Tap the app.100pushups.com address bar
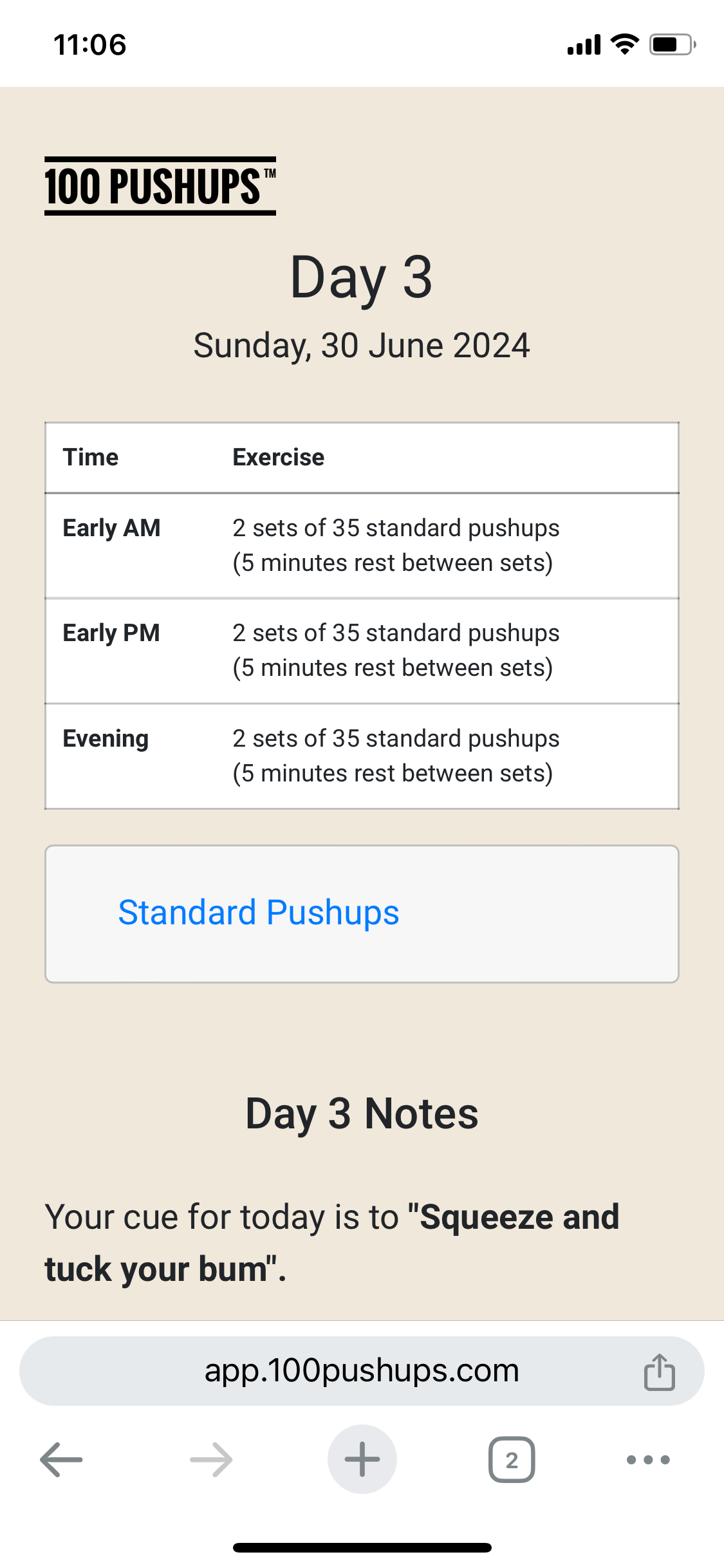The height and width of the screenshot is (1568, 724). [x=362, y=1371]
